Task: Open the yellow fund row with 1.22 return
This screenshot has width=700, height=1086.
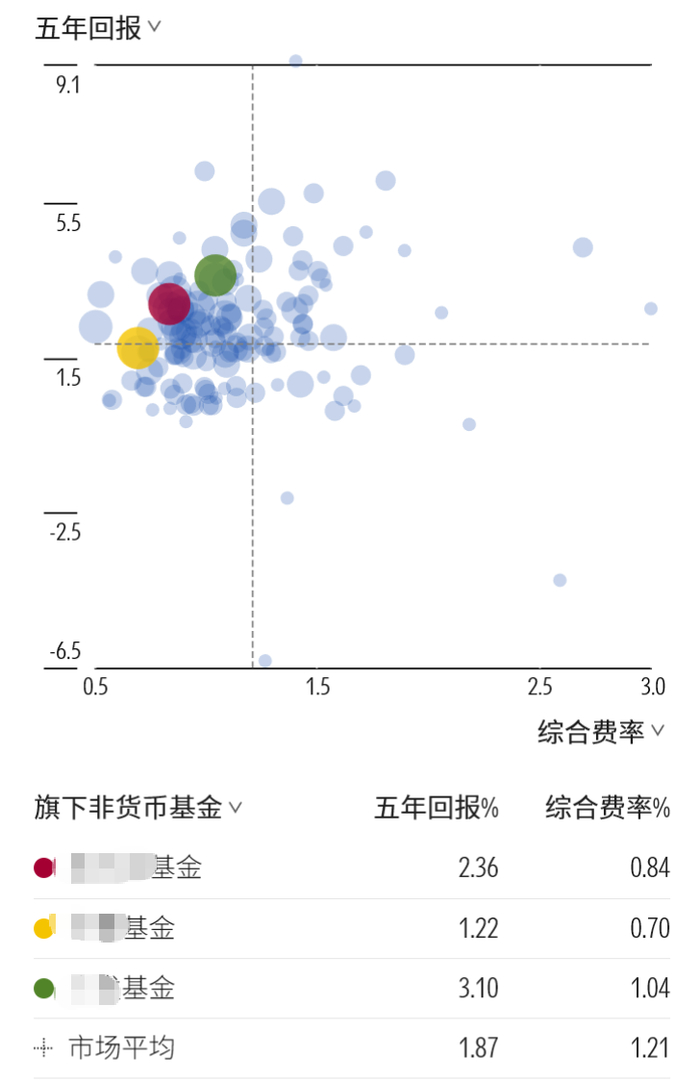Action: pyautogui.click(x=352, y=928)
